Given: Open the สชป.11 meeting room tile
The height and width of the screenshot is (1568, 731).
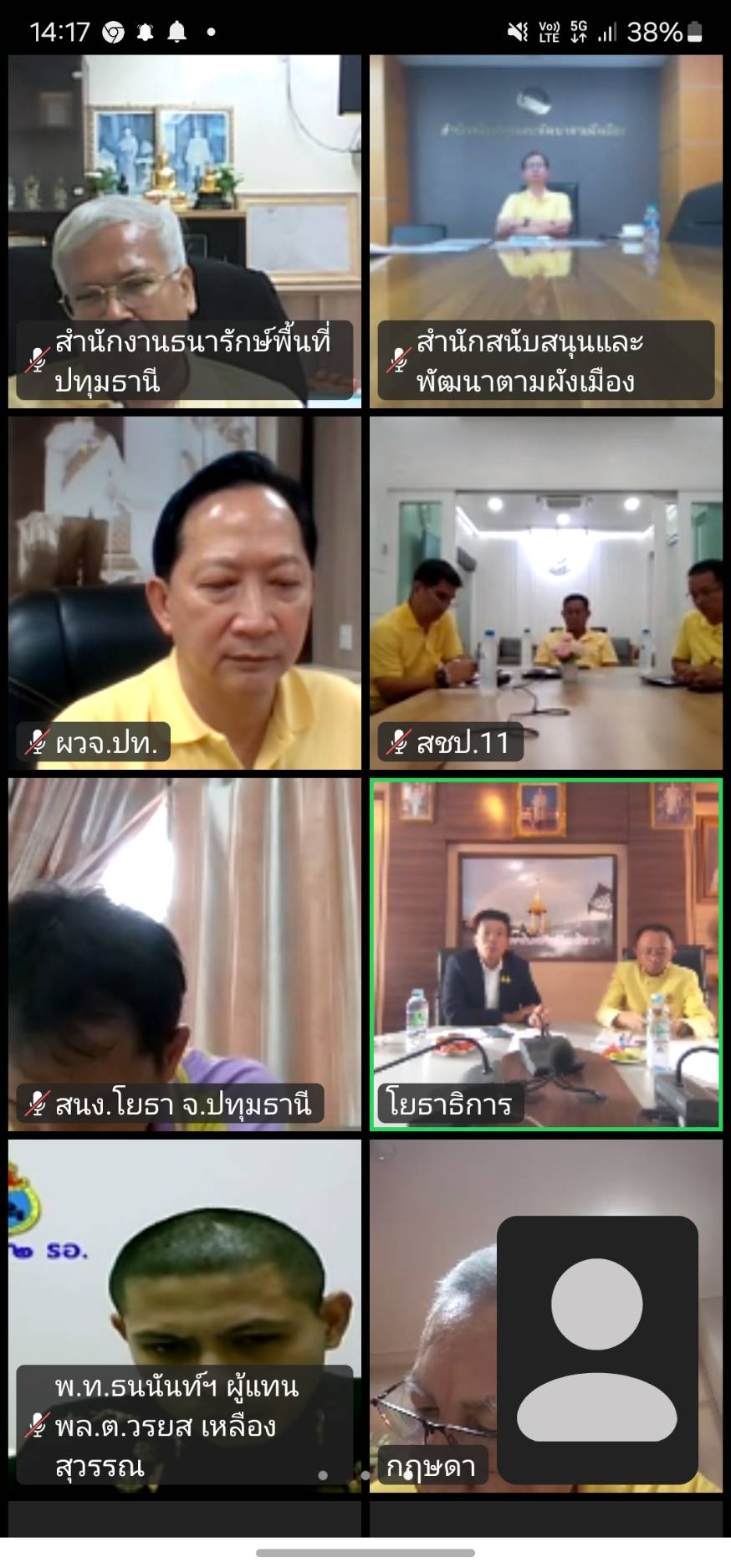Looking at the screenshot, I should click(x=546, y=593).
